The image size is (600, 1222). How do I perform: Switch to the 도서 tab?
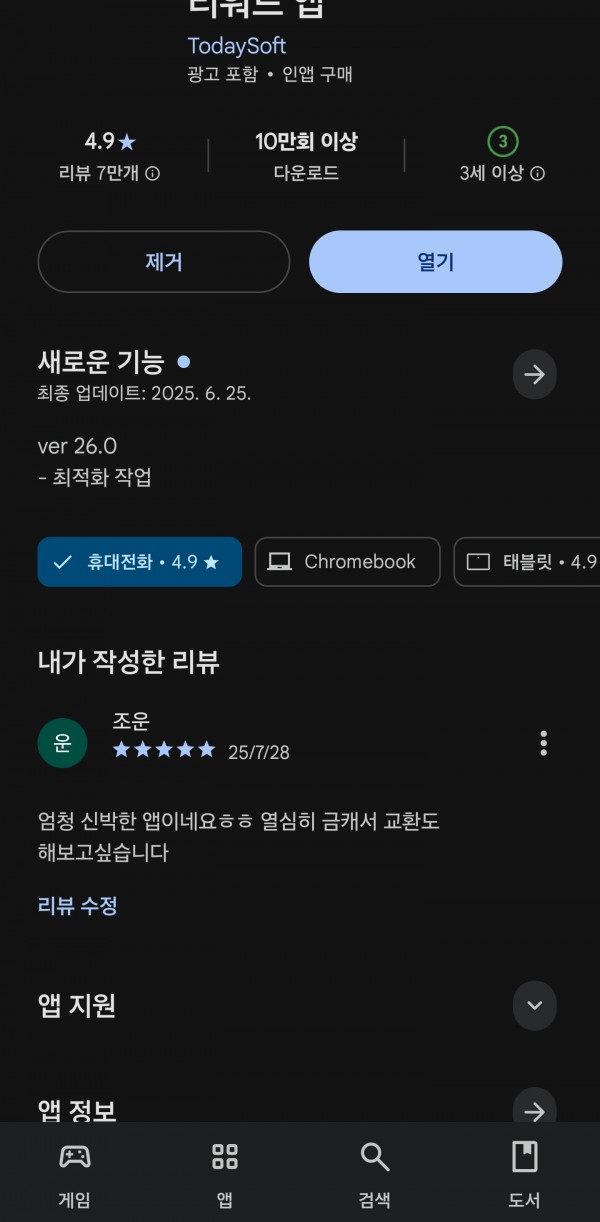[x=524, y=1176]
